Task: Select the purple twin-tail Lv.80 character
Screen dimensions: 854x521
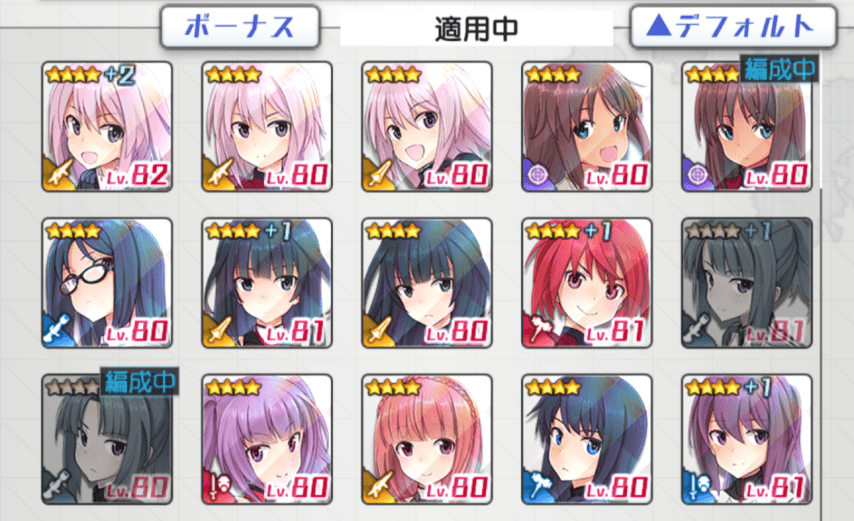Action: click(267, 439)
